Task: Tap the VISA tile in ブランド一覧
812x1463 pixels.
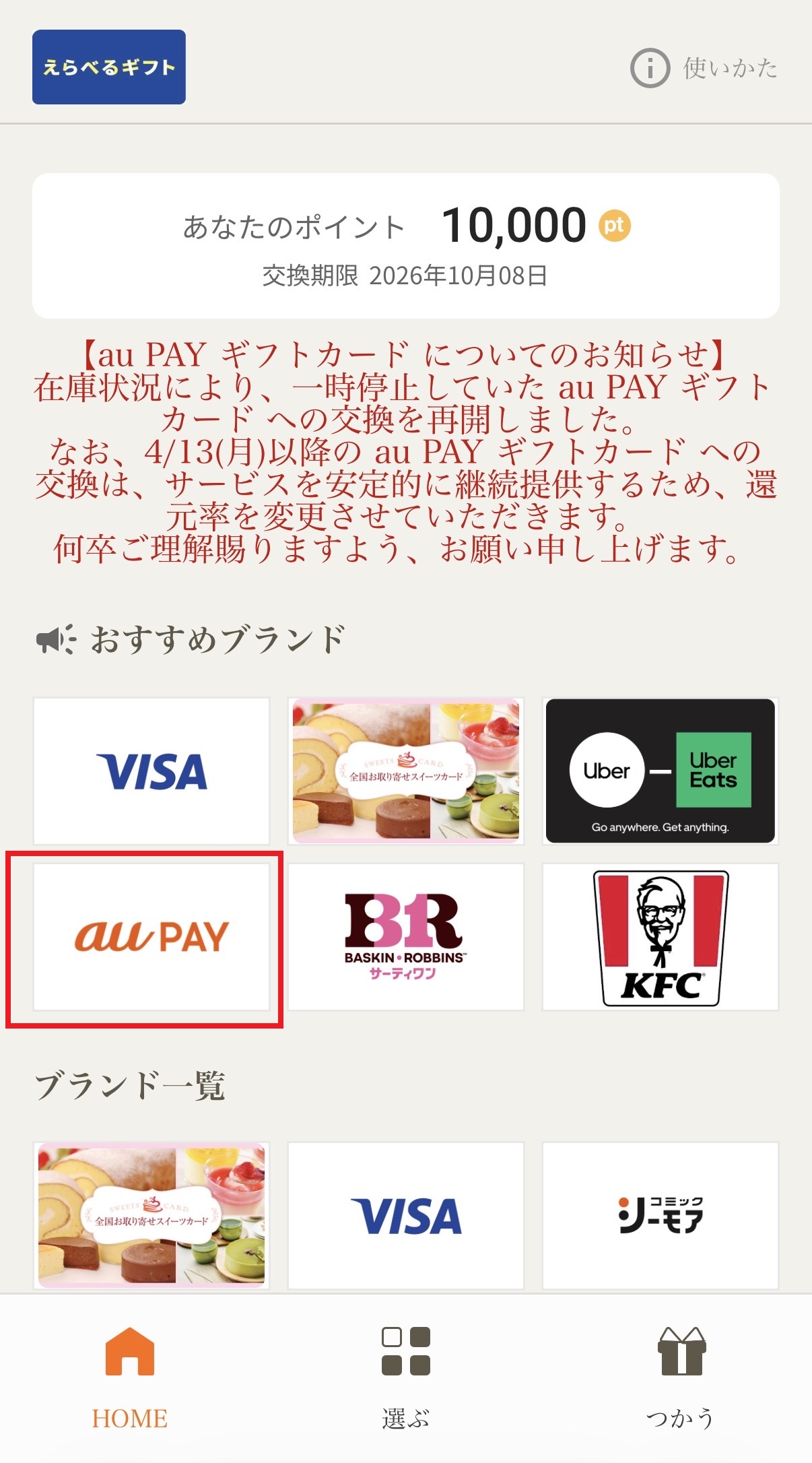Action: pyautogui.click(x=405, y=1216)
